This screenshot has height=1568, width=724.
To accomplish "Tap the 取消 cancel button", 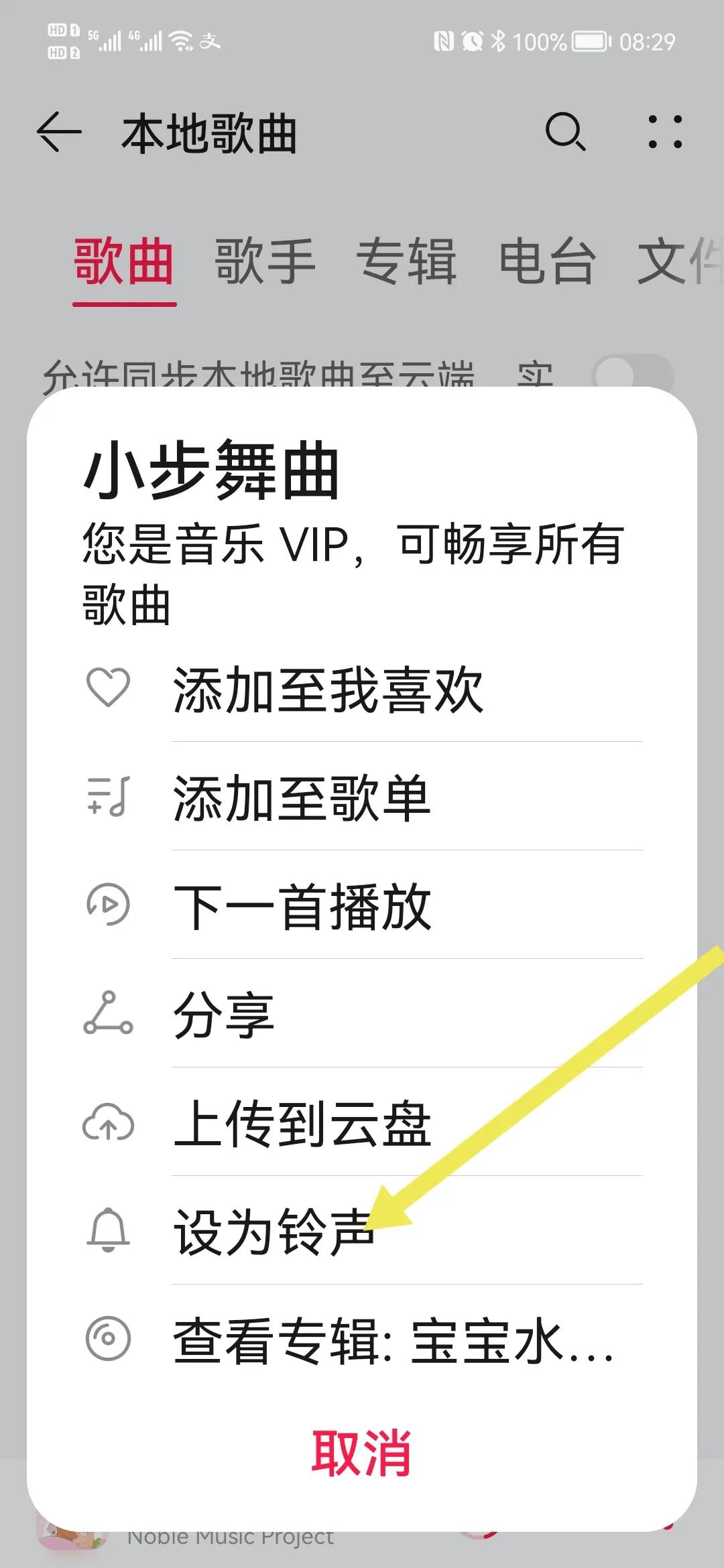I will (362, 1446).
